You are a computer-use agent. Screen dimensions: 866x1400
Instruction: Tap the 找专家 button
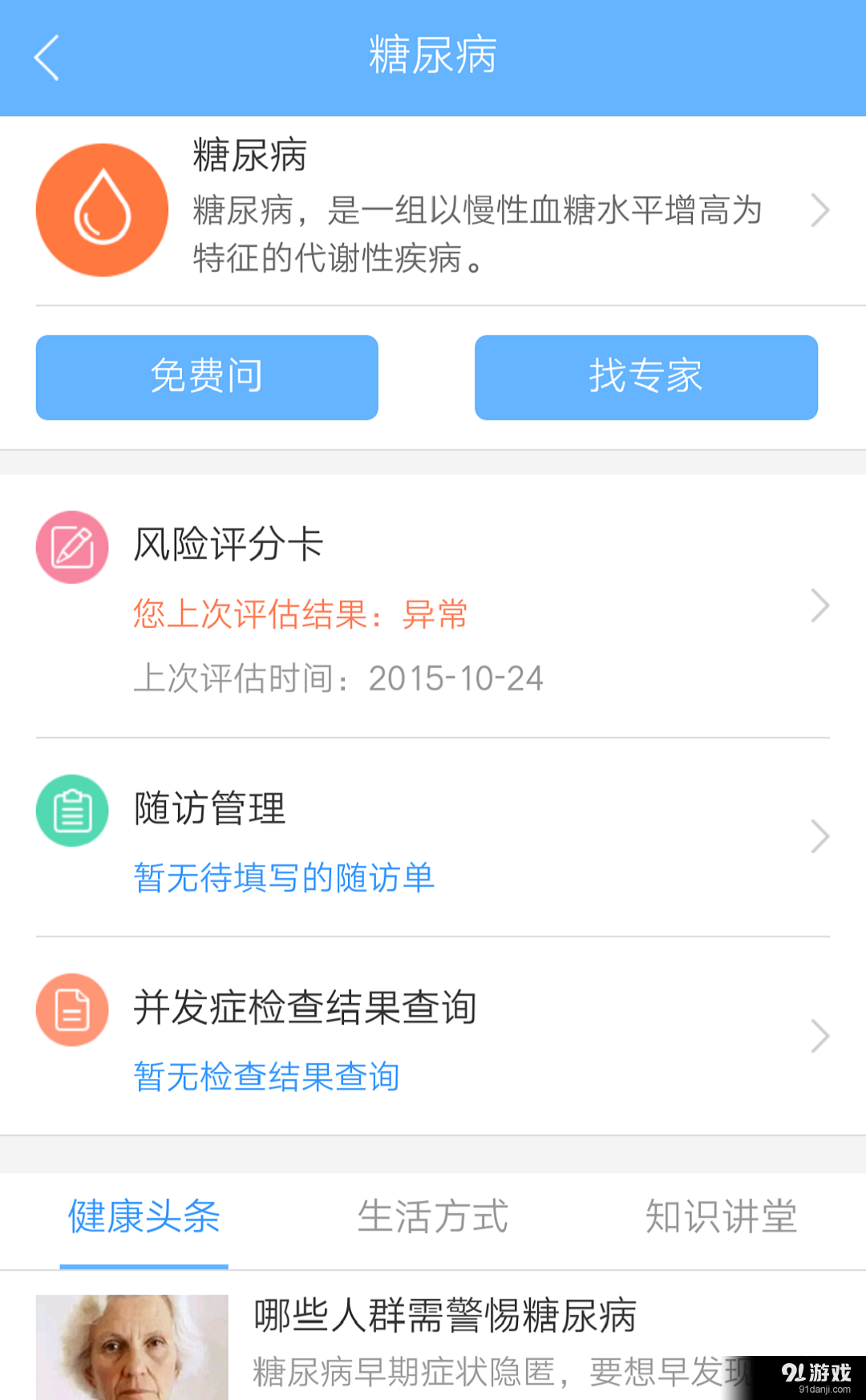point(645,377)
